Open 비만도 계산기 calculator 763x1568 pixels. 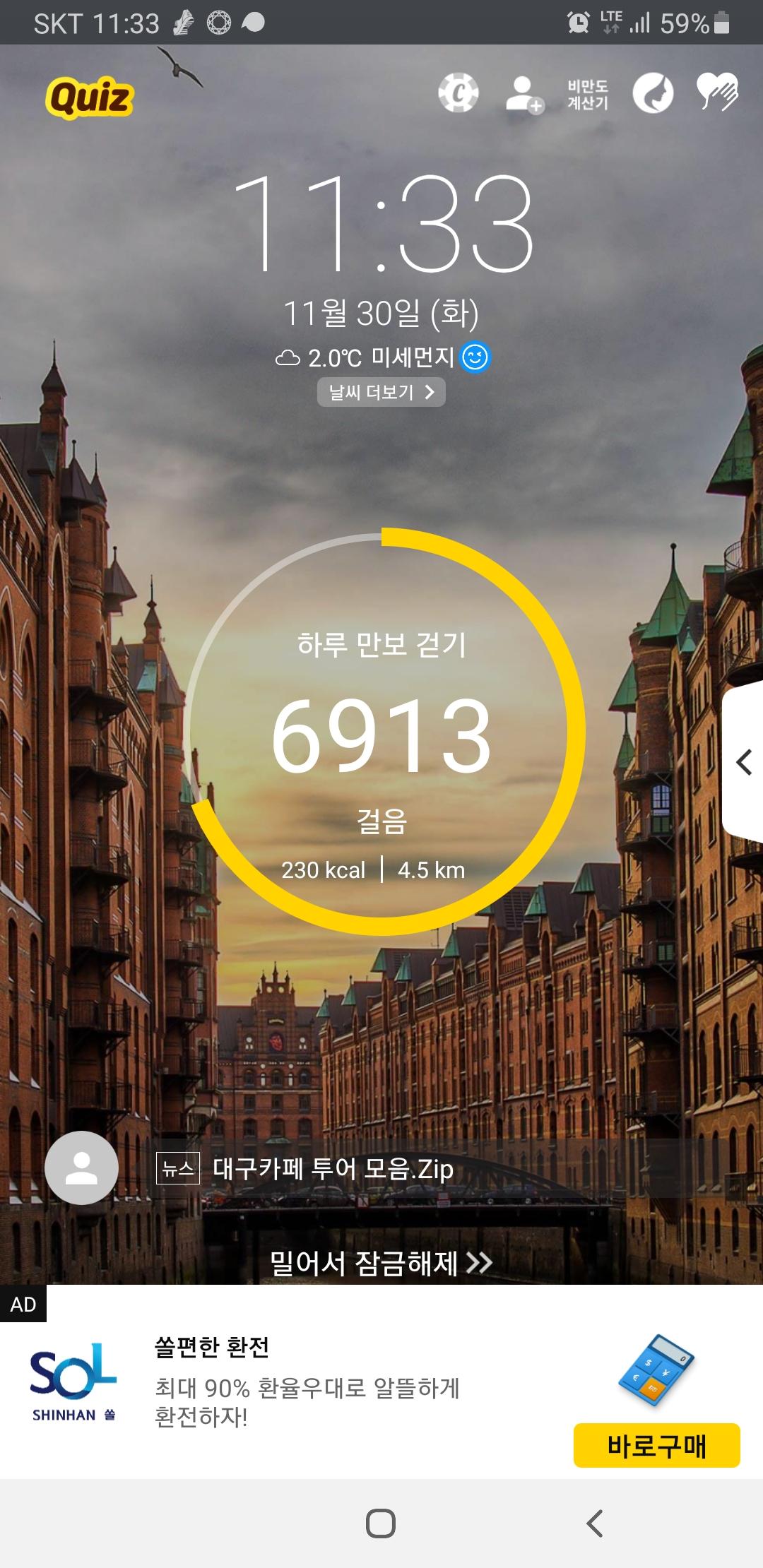(x=588, y=95)
